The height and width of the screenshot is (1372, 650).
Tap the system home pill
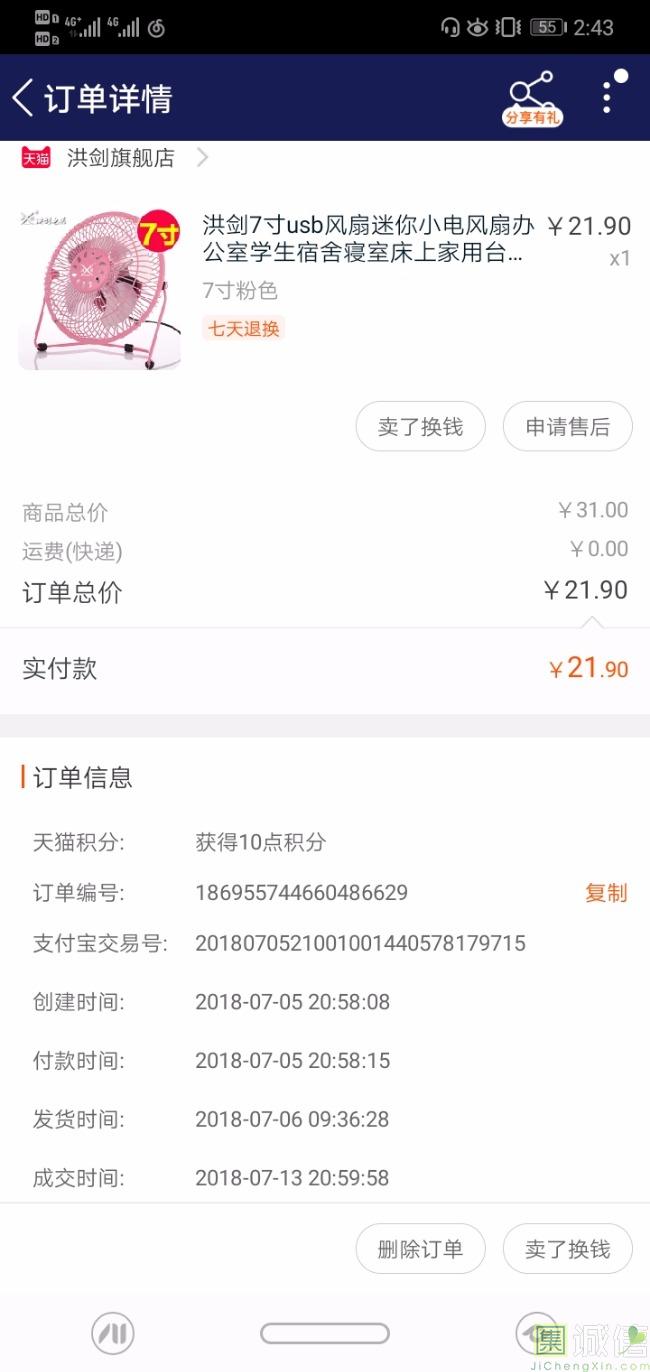[x=324, y=1333]
